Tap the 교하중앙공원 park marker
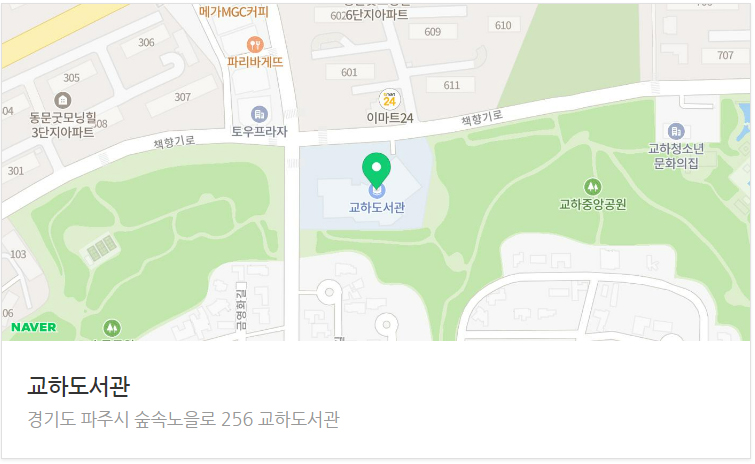Image resolution: width=755 pixels, height=464 pixels. [593, 186]
